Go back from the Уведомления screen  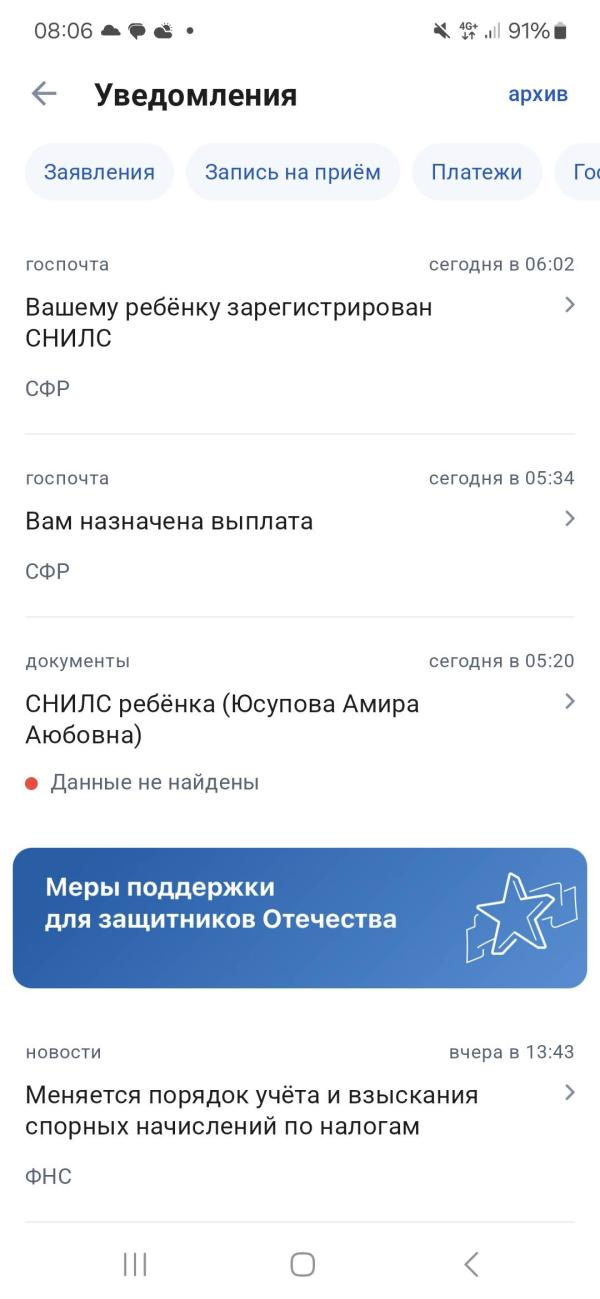[44, 94]
